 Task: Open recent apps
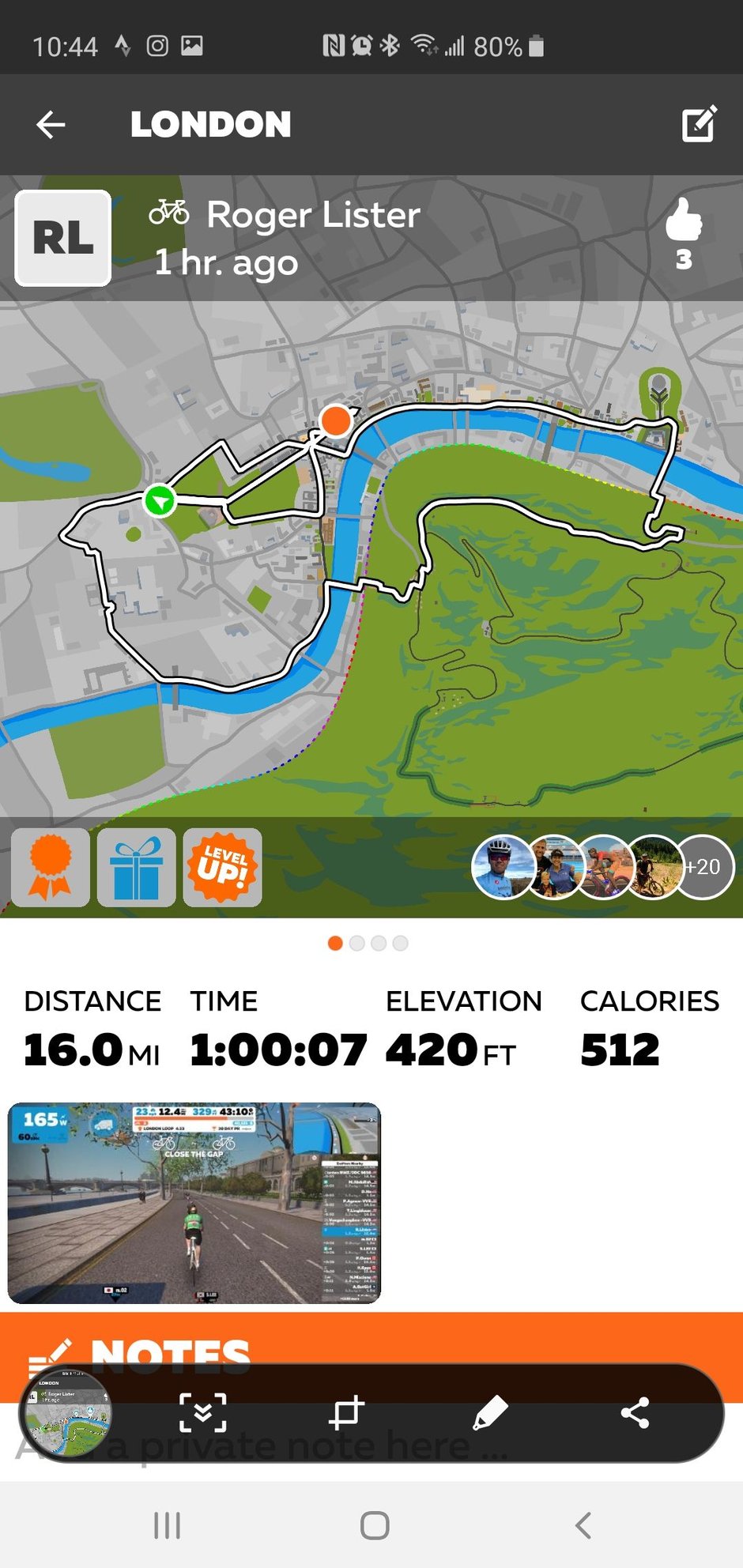(x=167, y=1525)
